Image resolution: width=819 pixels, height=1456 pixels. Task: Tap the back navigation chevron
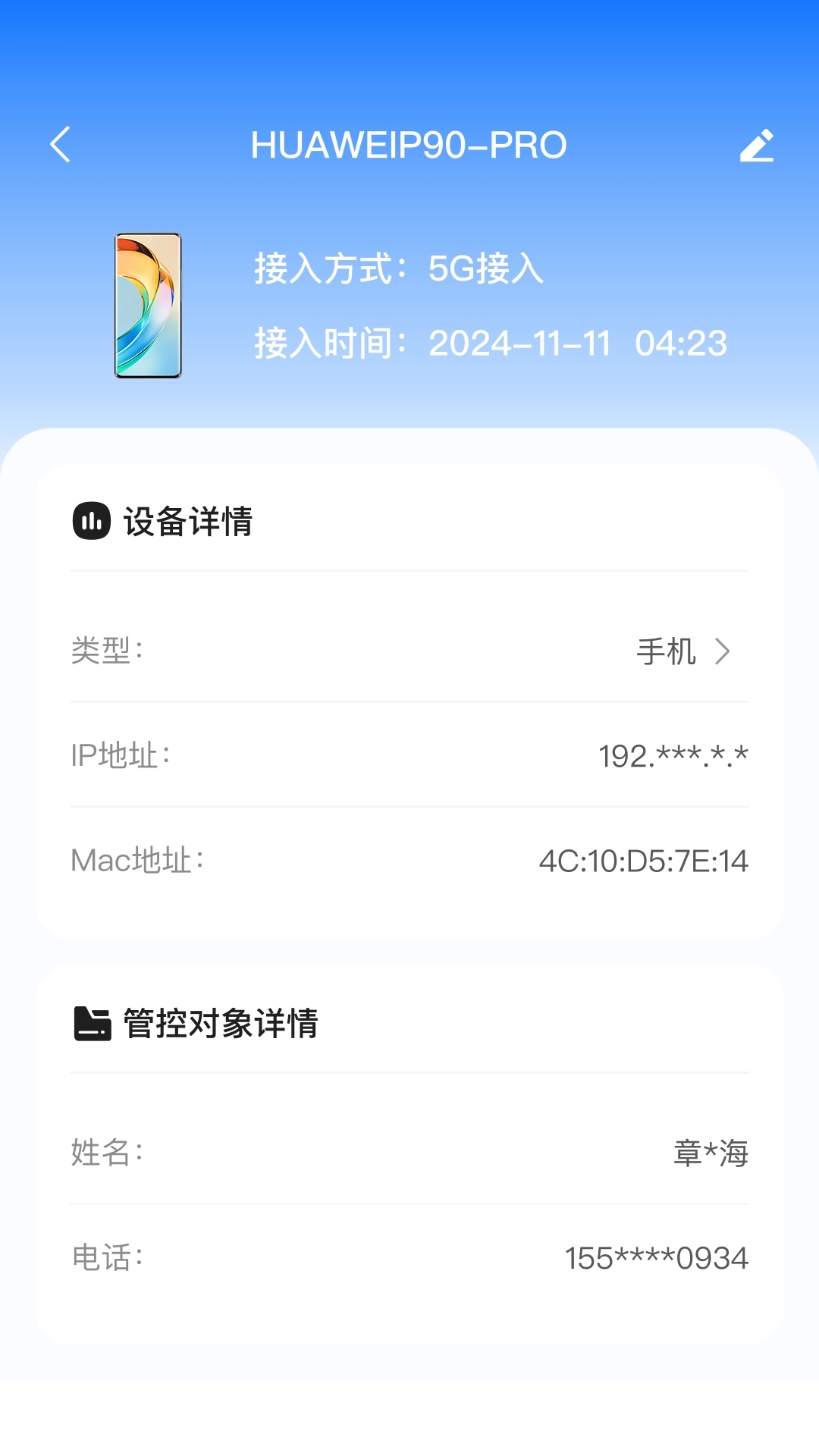62,146
